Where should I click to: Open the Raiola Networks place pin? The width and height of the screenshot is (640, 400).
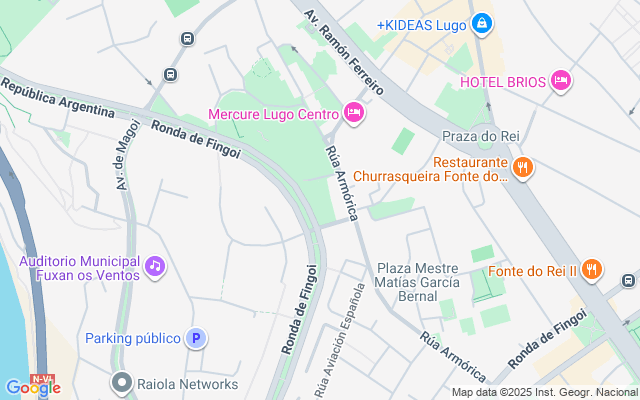click(122, 383)
